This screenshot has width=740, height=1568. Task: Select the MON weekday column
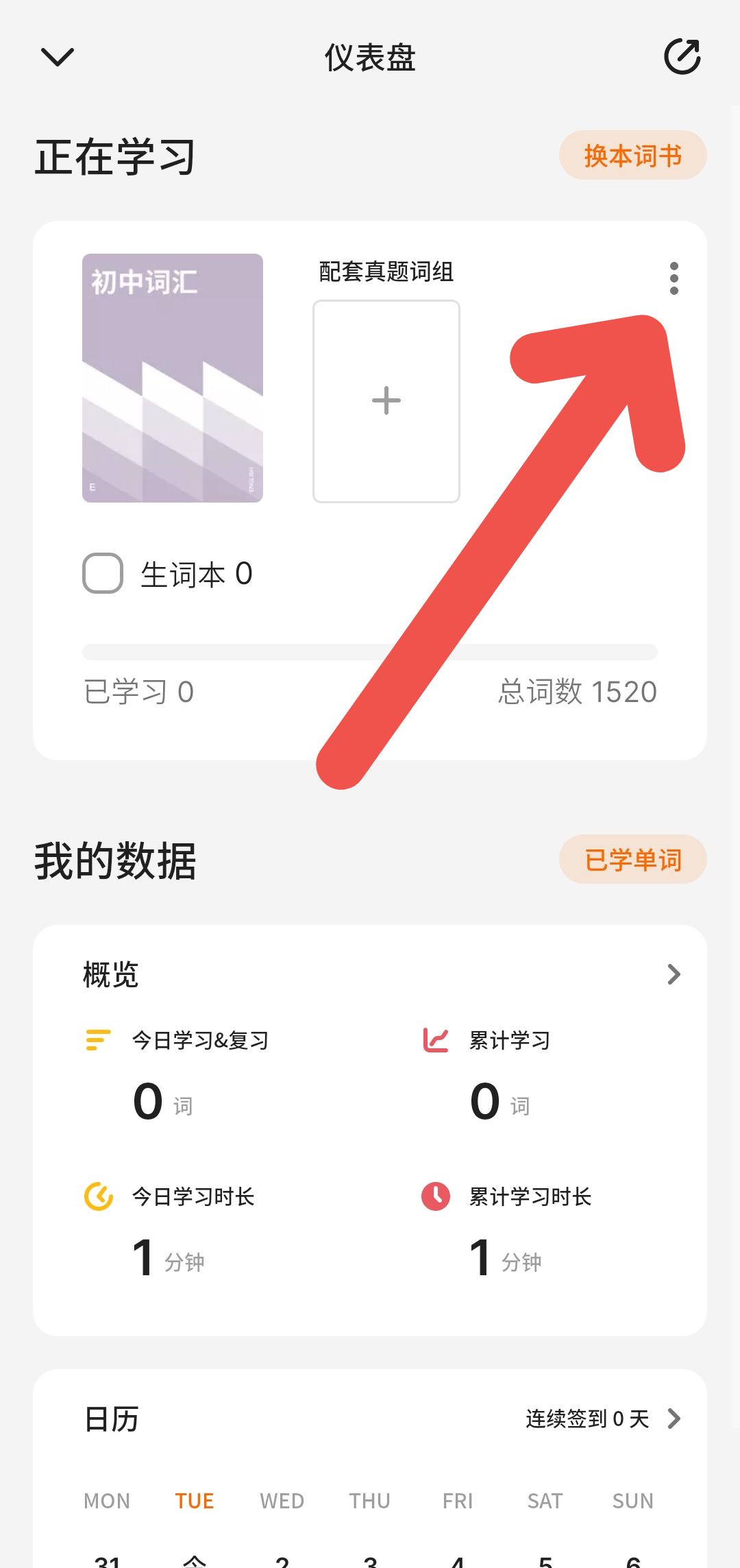(108, 1501)
